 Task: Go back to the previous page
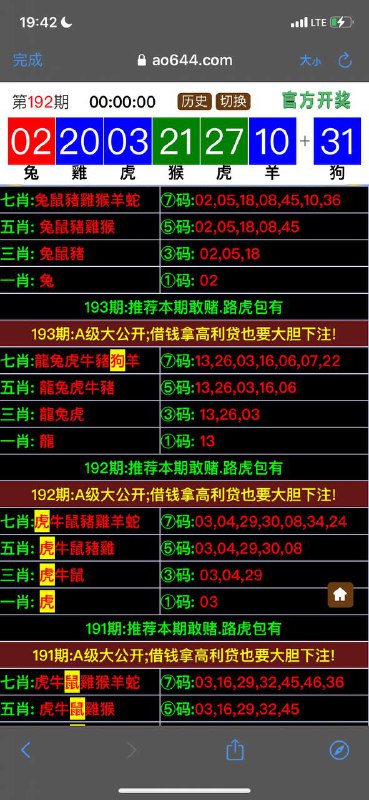(x=26, y=750)
